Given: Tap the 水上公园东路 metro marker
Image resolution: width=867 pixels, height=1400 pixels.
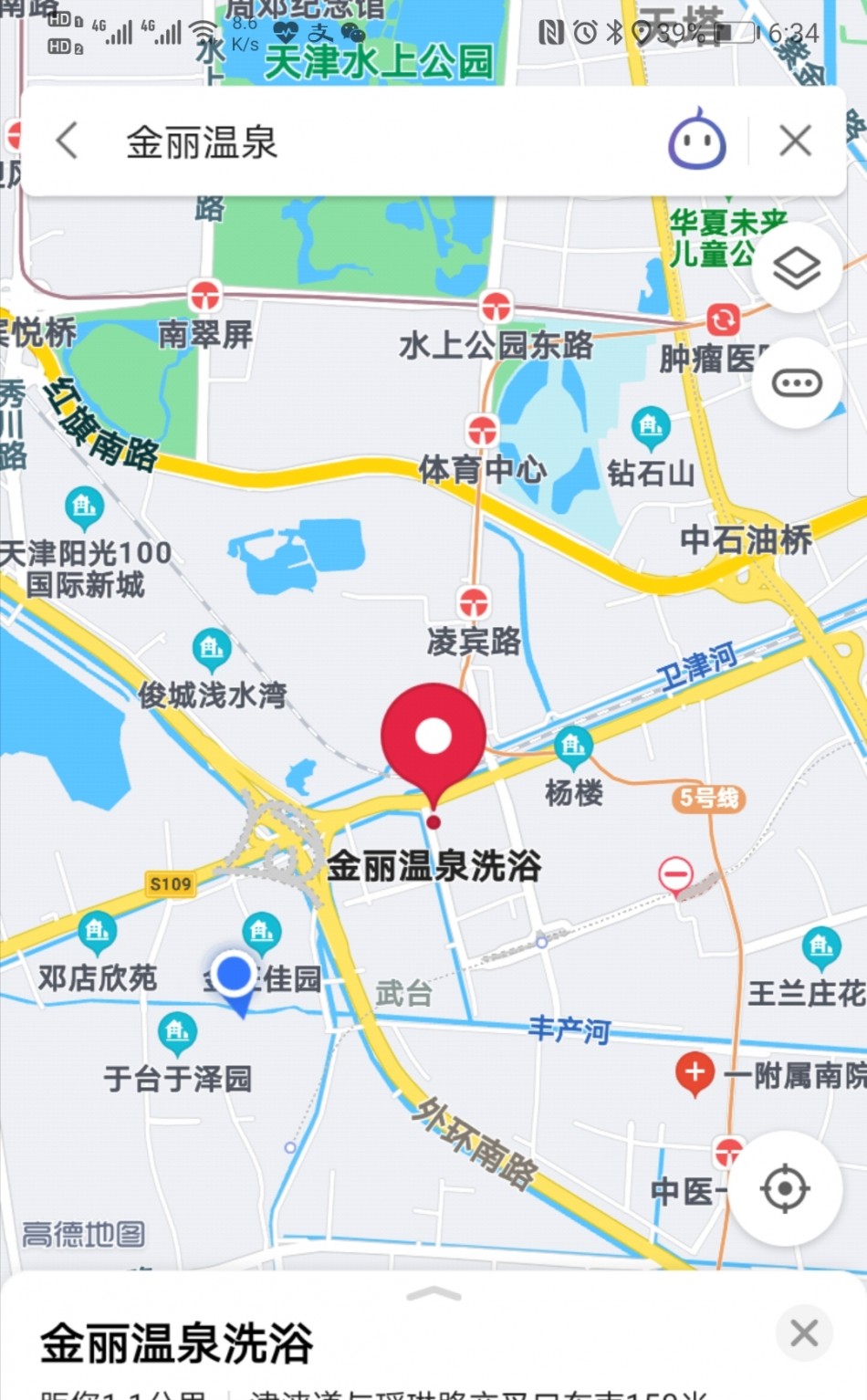Looking at the screenshot, I should 496,307.
